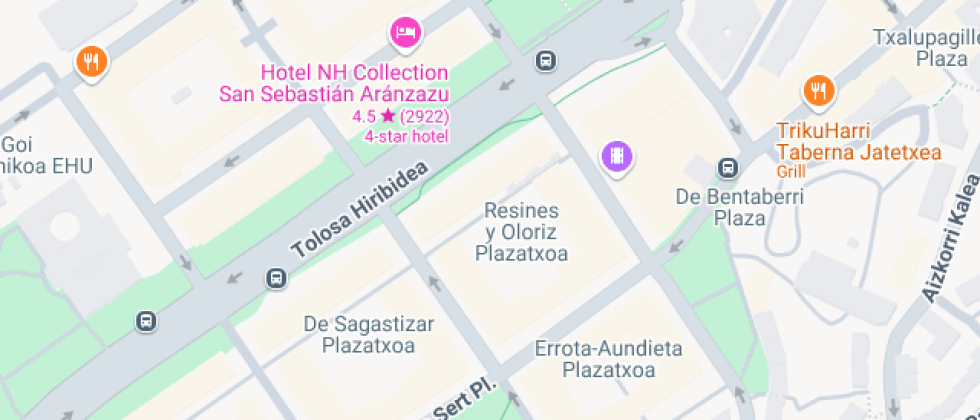This screenshot has height=420, width=980.
Task: Open the bus stop beside De Bentaberri Plaza
Action: tap(729, 168)
